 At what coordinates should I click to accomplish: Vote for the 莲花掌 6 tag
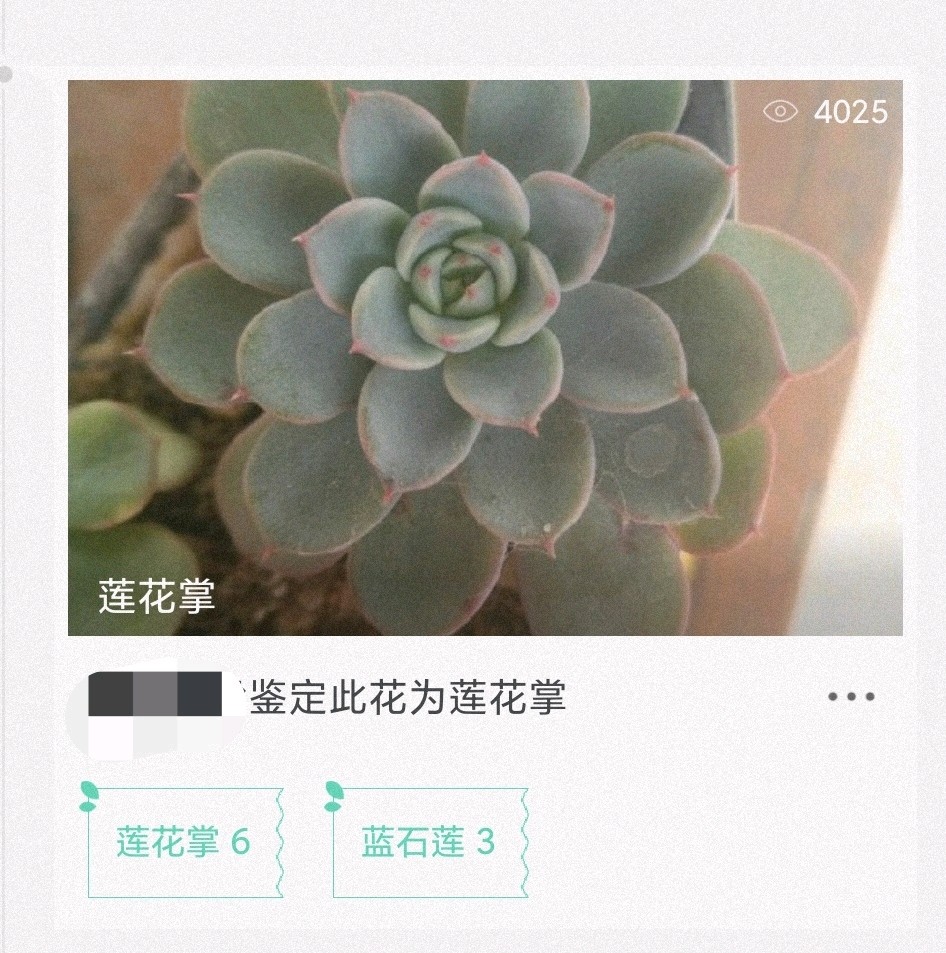point(183,842)
